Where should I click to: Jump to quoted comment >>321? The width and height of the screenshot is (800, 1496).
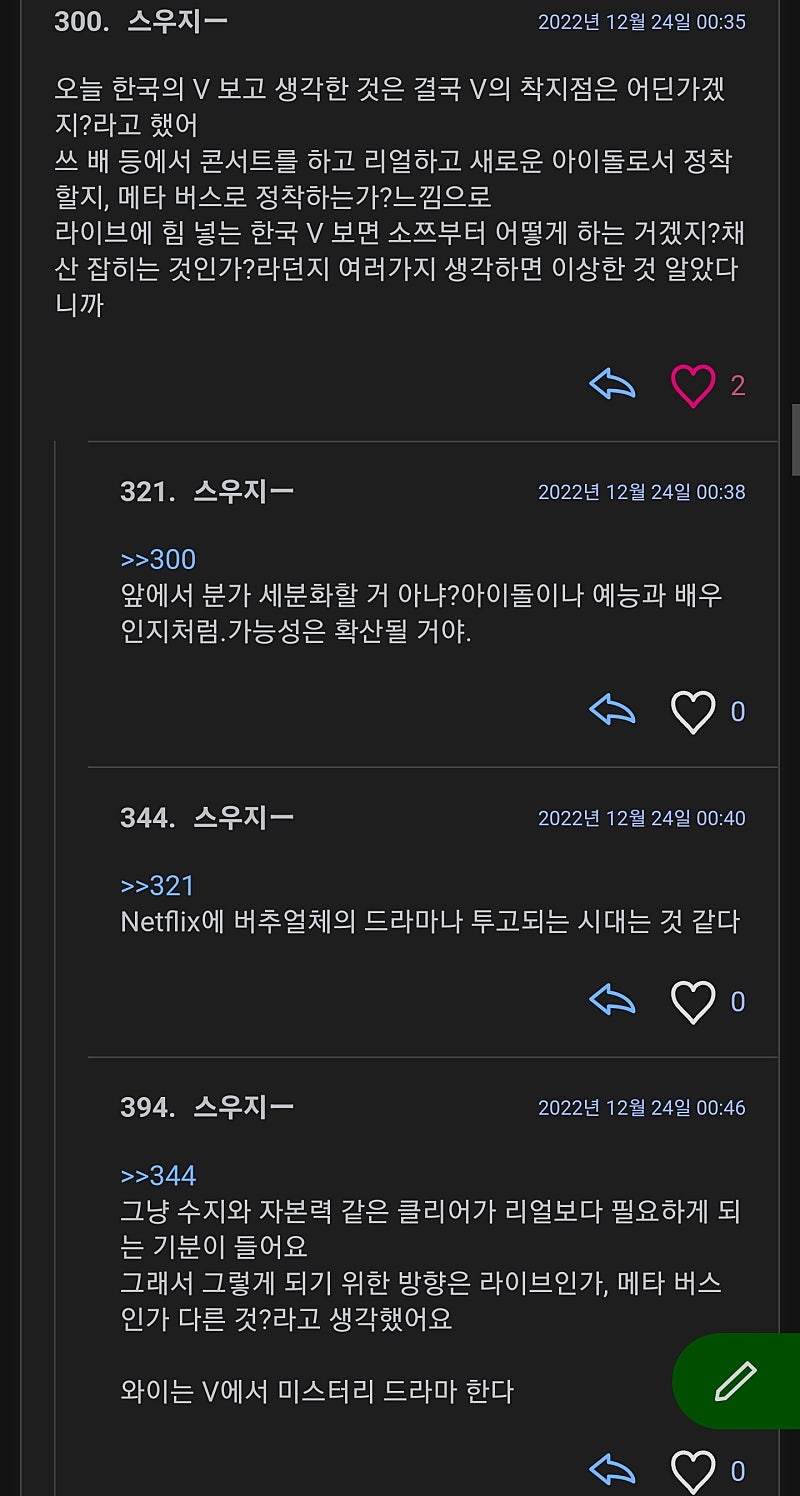pos(157,885)
